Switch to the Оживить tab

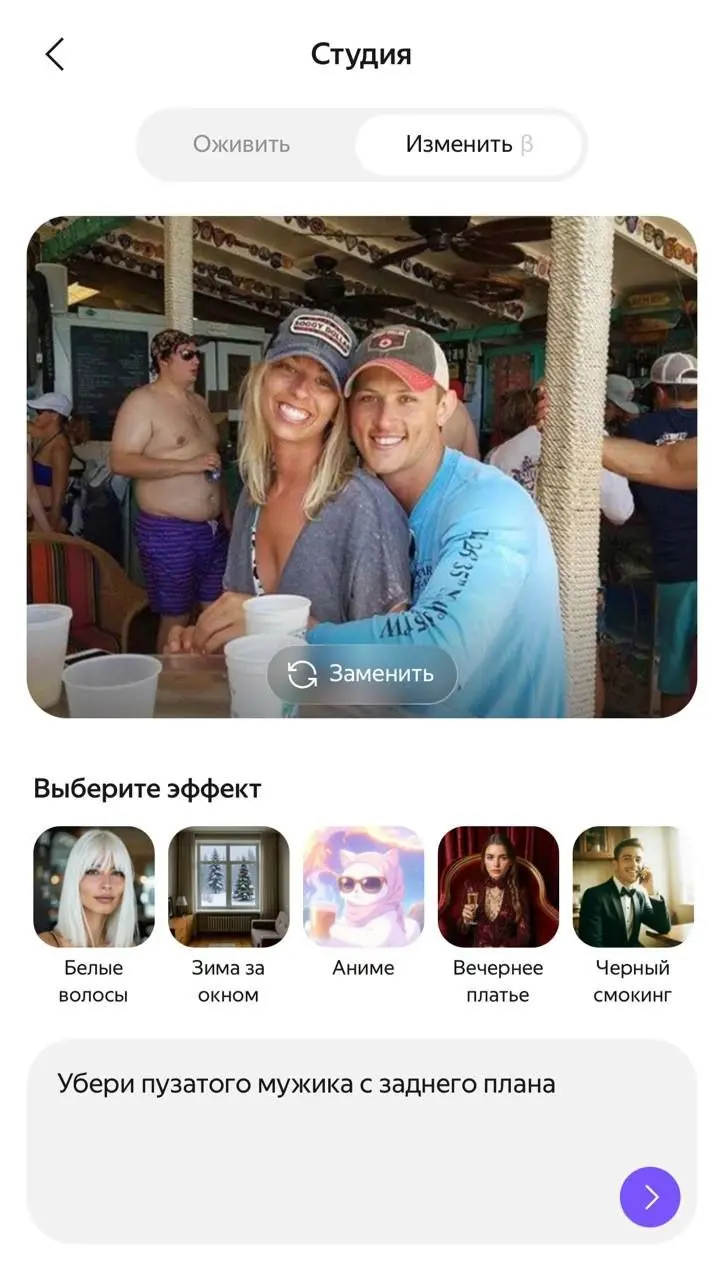tap(240, 144)
